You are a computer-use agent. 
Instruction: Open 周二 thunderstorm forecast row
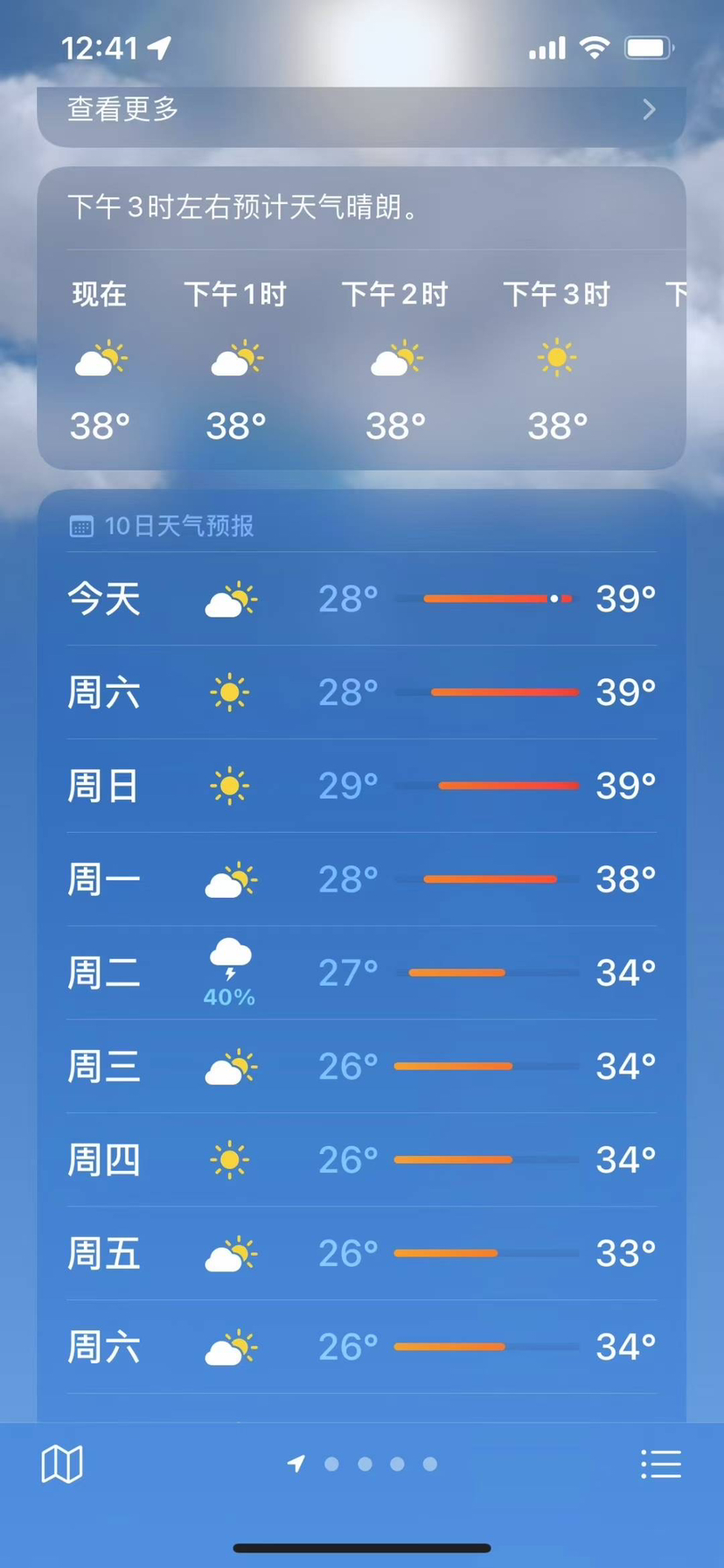coord(361,973)
